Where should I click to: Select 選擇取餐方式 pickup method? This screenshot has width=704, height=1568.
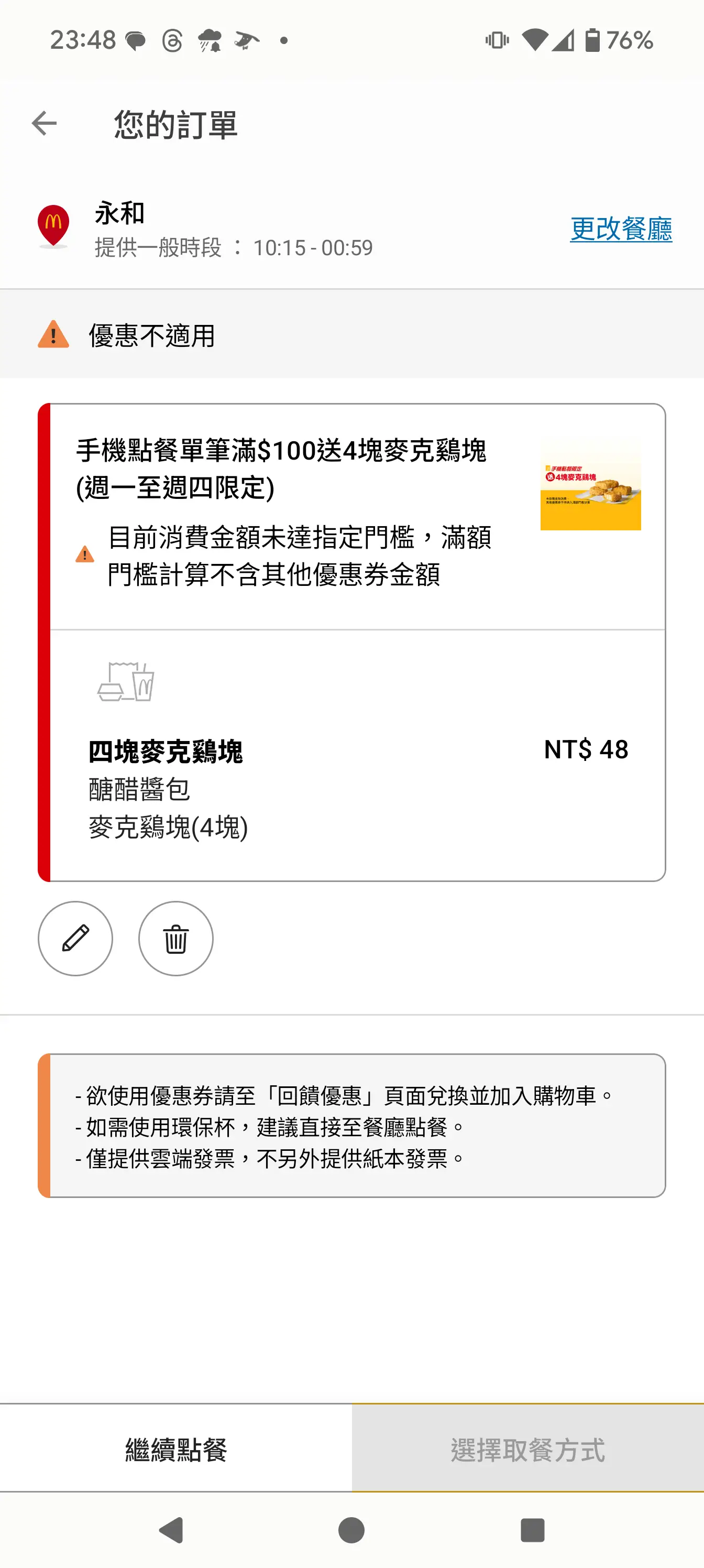[527, 1450]
